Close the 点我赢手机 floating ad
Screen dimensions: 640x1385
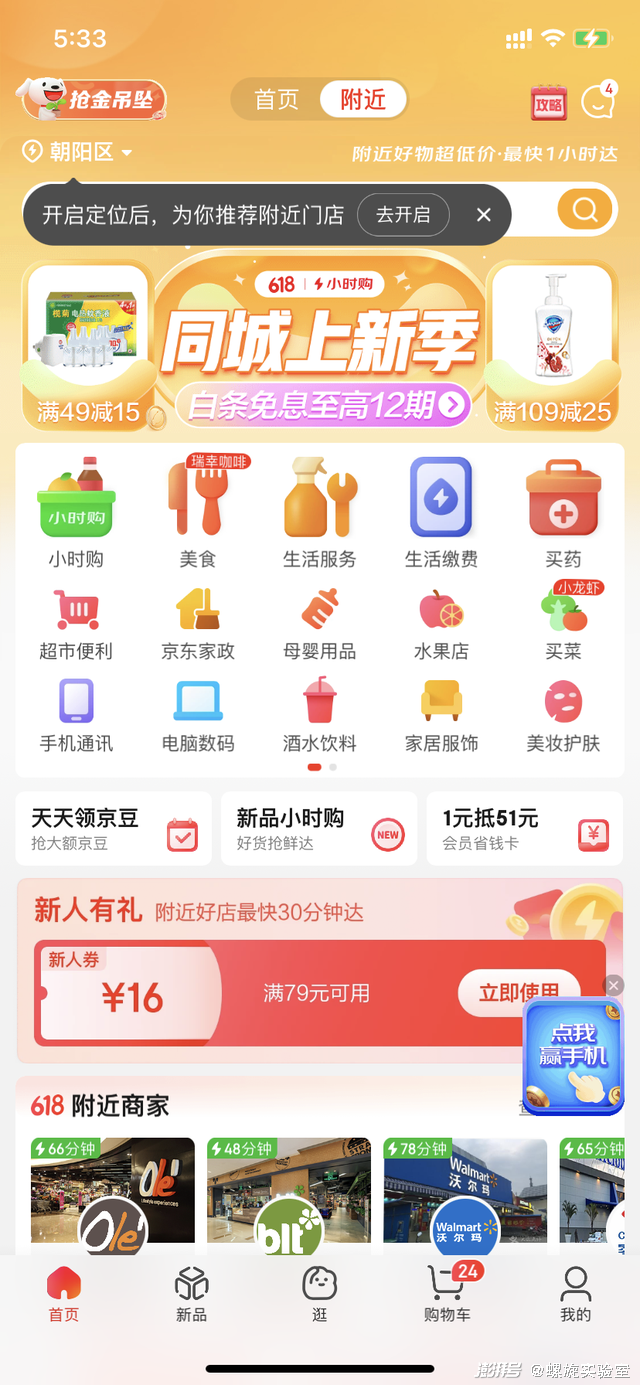pyautogui.click(x=614, y=985)
